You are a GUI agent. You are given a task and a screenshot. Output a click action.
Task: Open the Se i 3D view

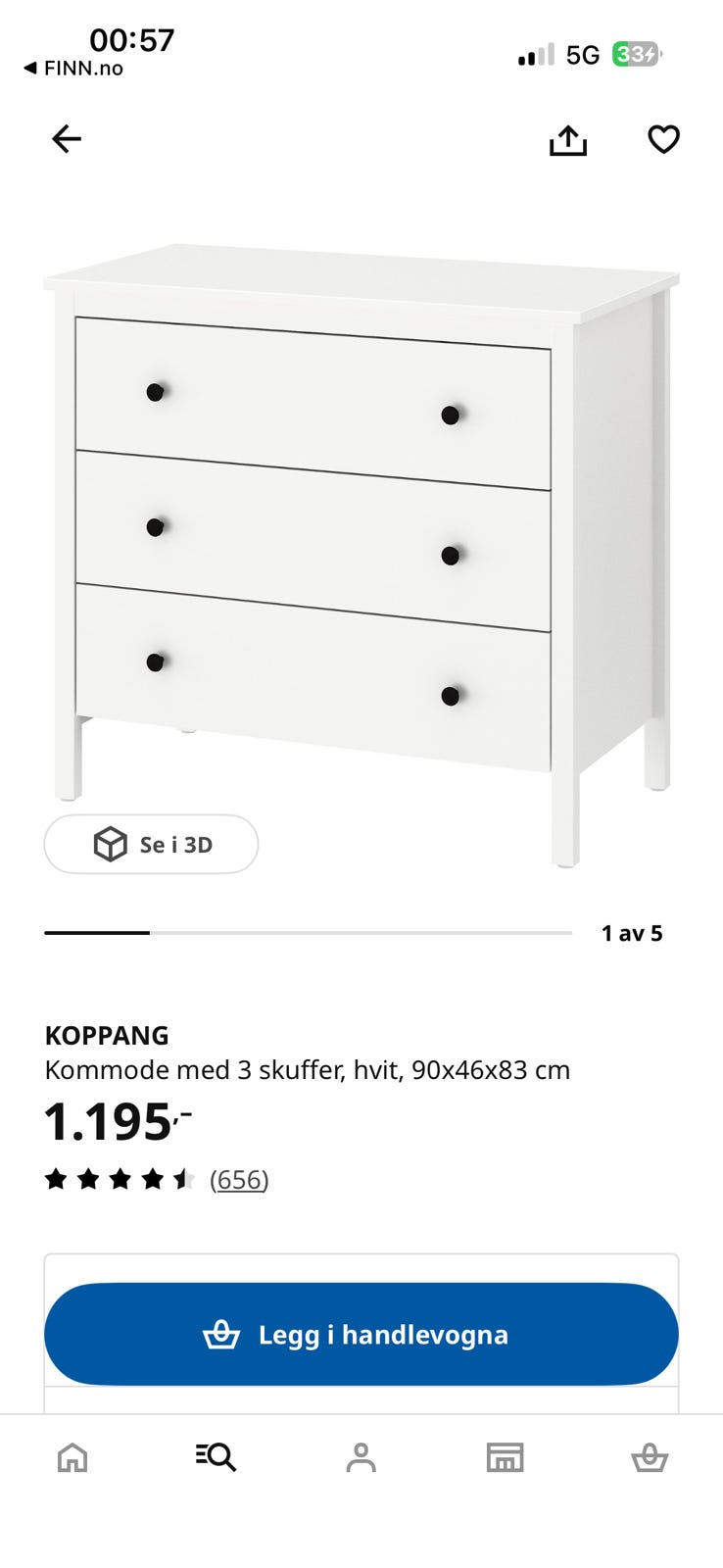151,844
